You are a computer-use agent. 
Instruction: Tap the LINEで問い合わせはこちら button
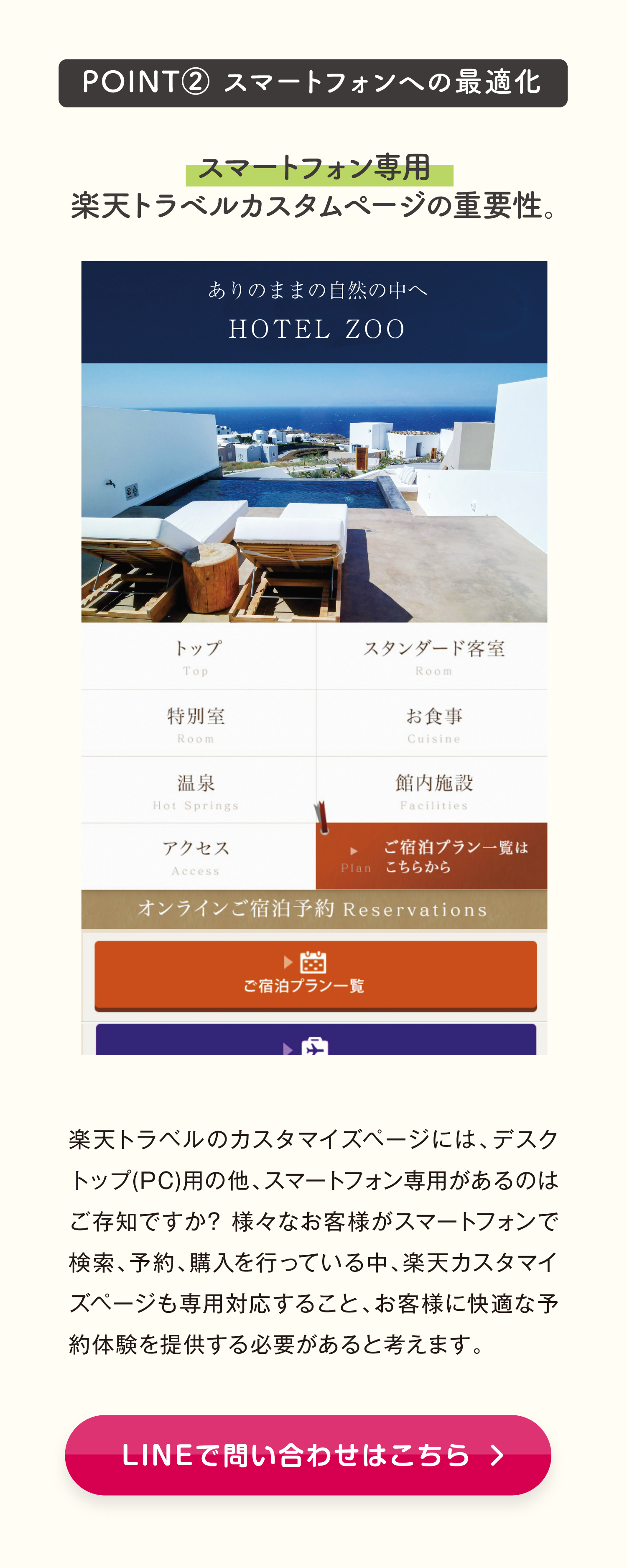[x=308, y=1455]
